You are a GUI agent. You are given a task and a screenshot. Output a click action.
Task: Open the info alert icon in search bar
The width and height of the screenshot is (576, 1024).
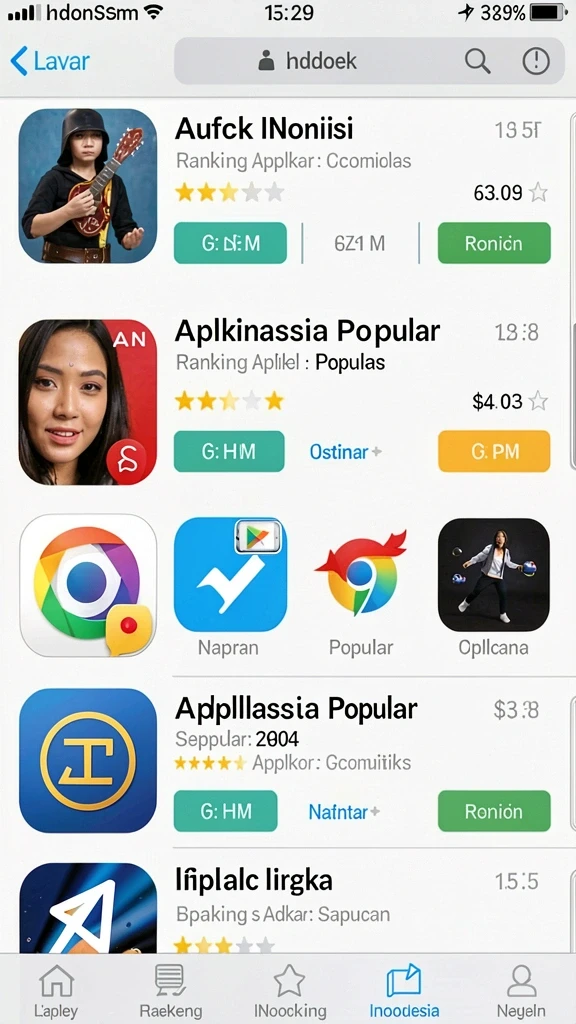pos(536,61)
